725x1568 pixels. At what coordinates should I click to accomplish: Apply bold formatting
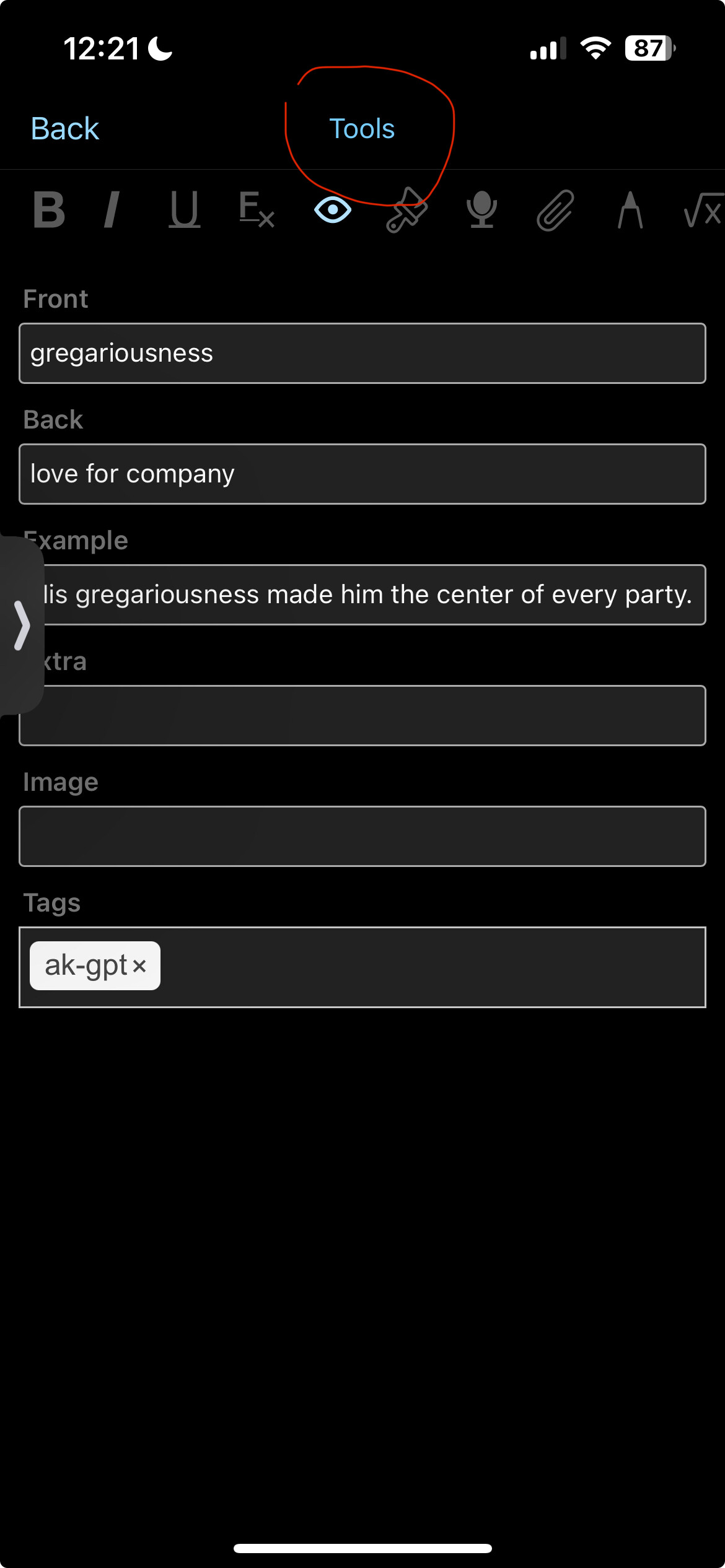[x=48, y=210]
